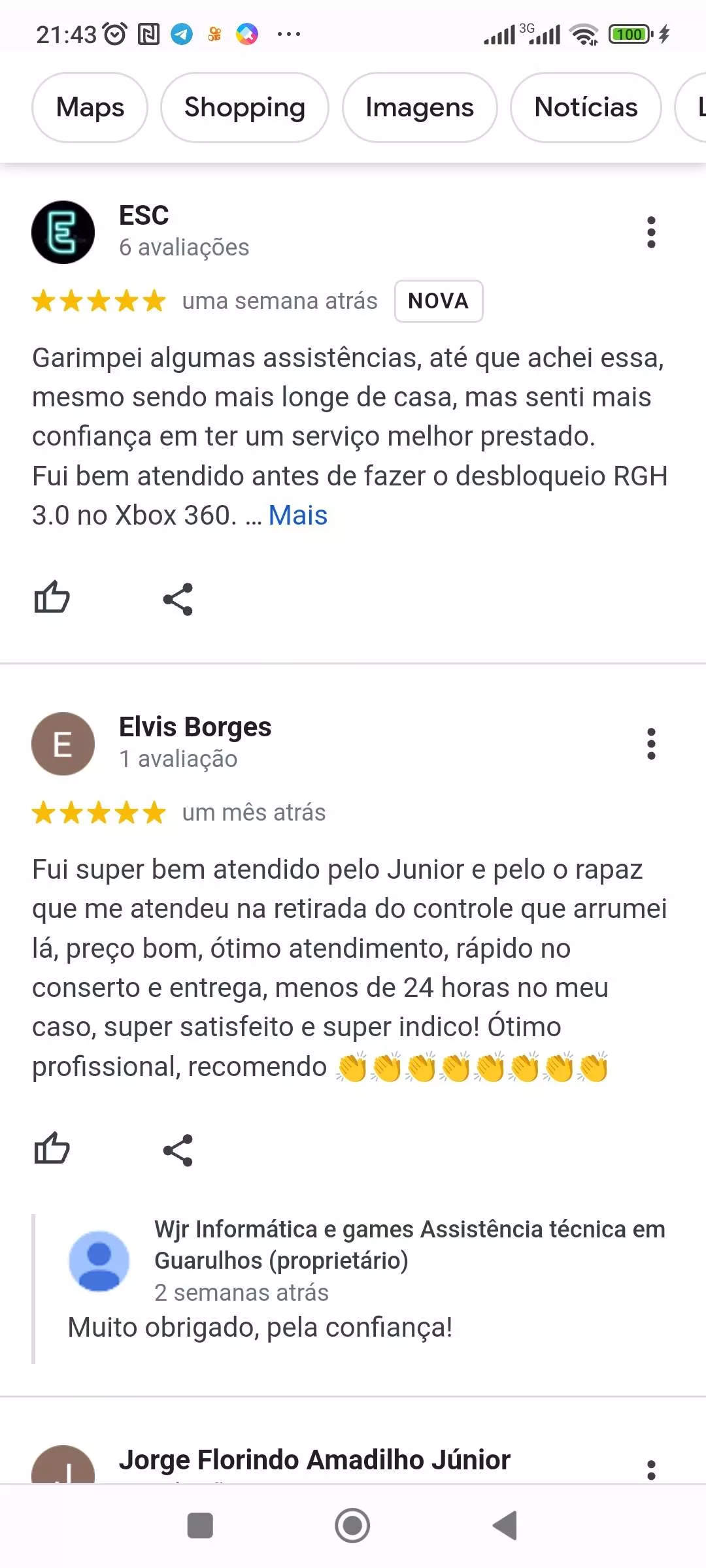The width and height of the screenshot is (706, 1568).
Task: Open overflow menu on ESC's review
Action: (x=650, y=233)
